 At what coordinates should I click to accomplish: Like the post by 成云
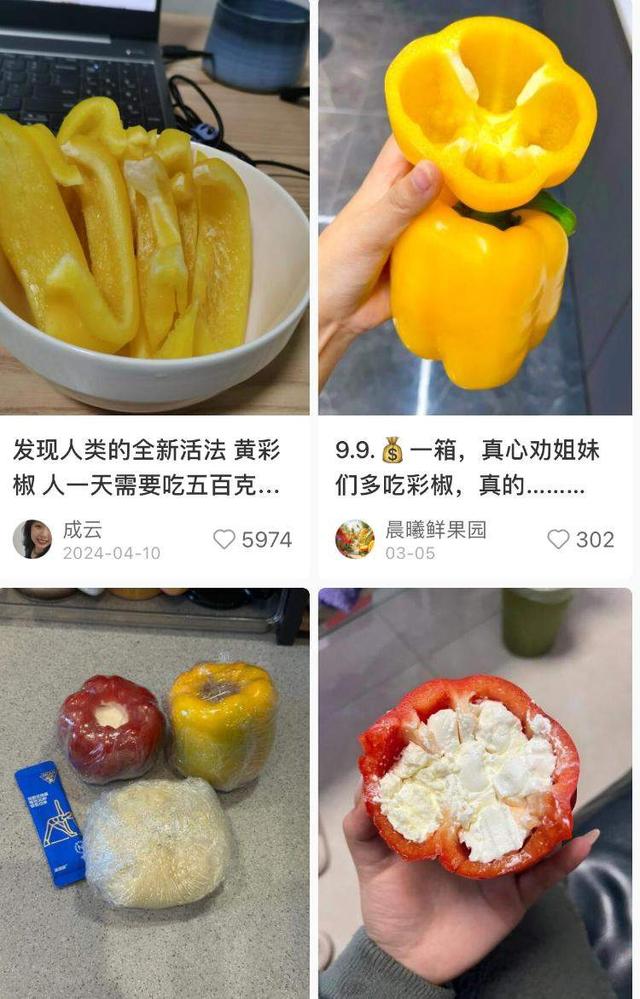[x=224, y=540]
